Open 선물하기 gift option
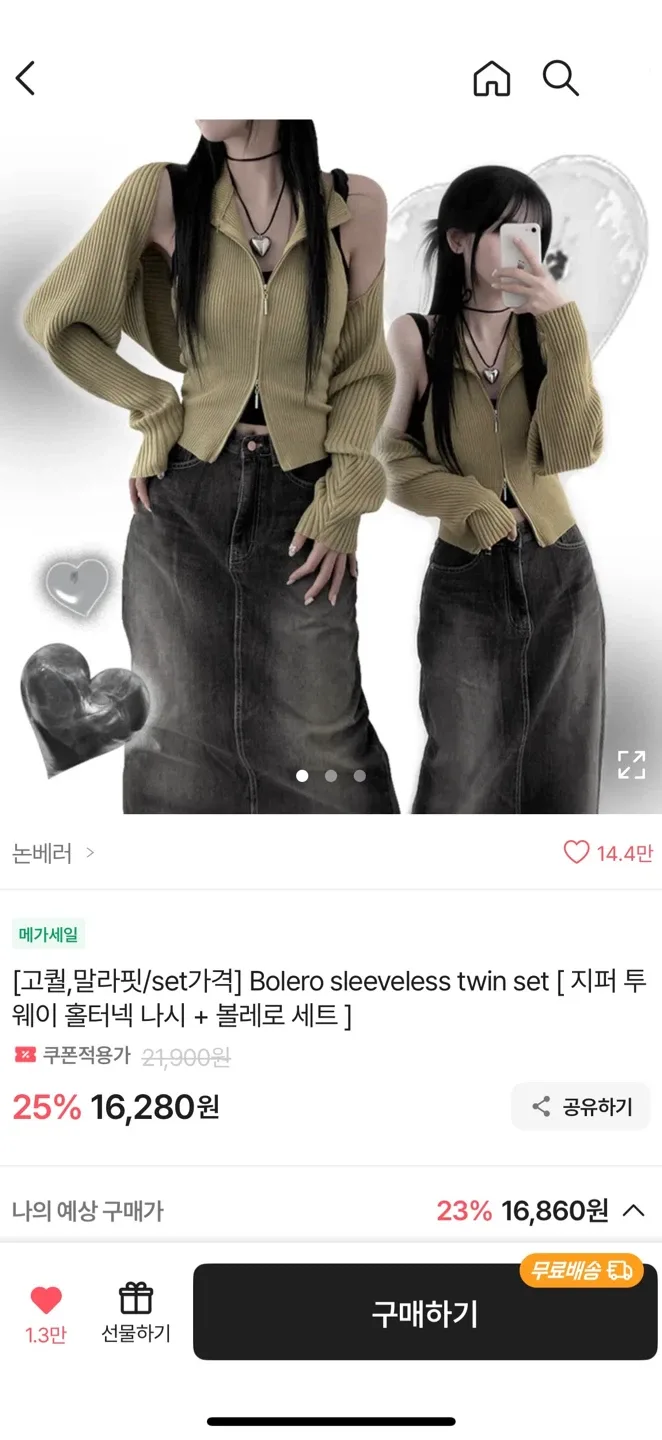The image size is (662, 1440). [x=136, y=1314]
